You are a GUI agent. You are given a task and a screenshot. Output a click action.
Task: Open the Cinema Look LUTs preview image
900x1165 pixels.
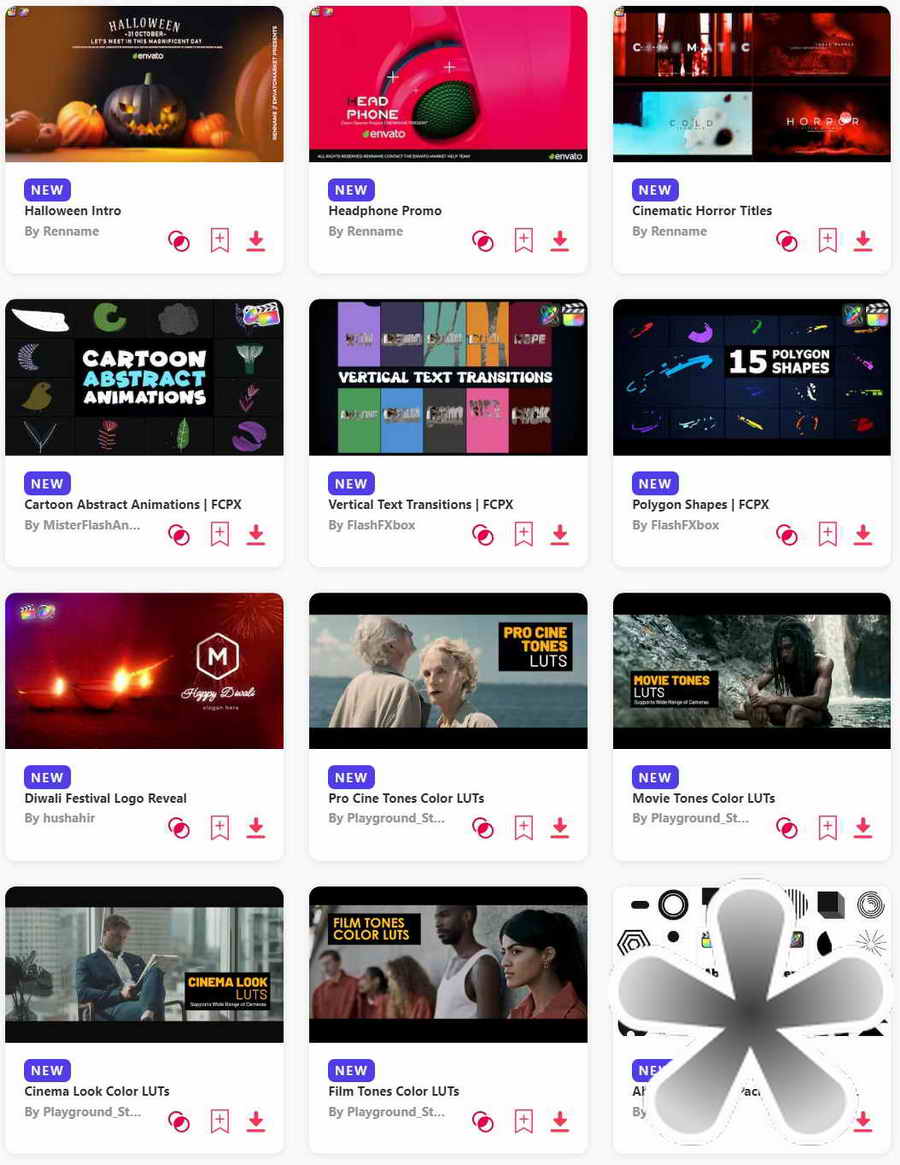coord(144,964)
